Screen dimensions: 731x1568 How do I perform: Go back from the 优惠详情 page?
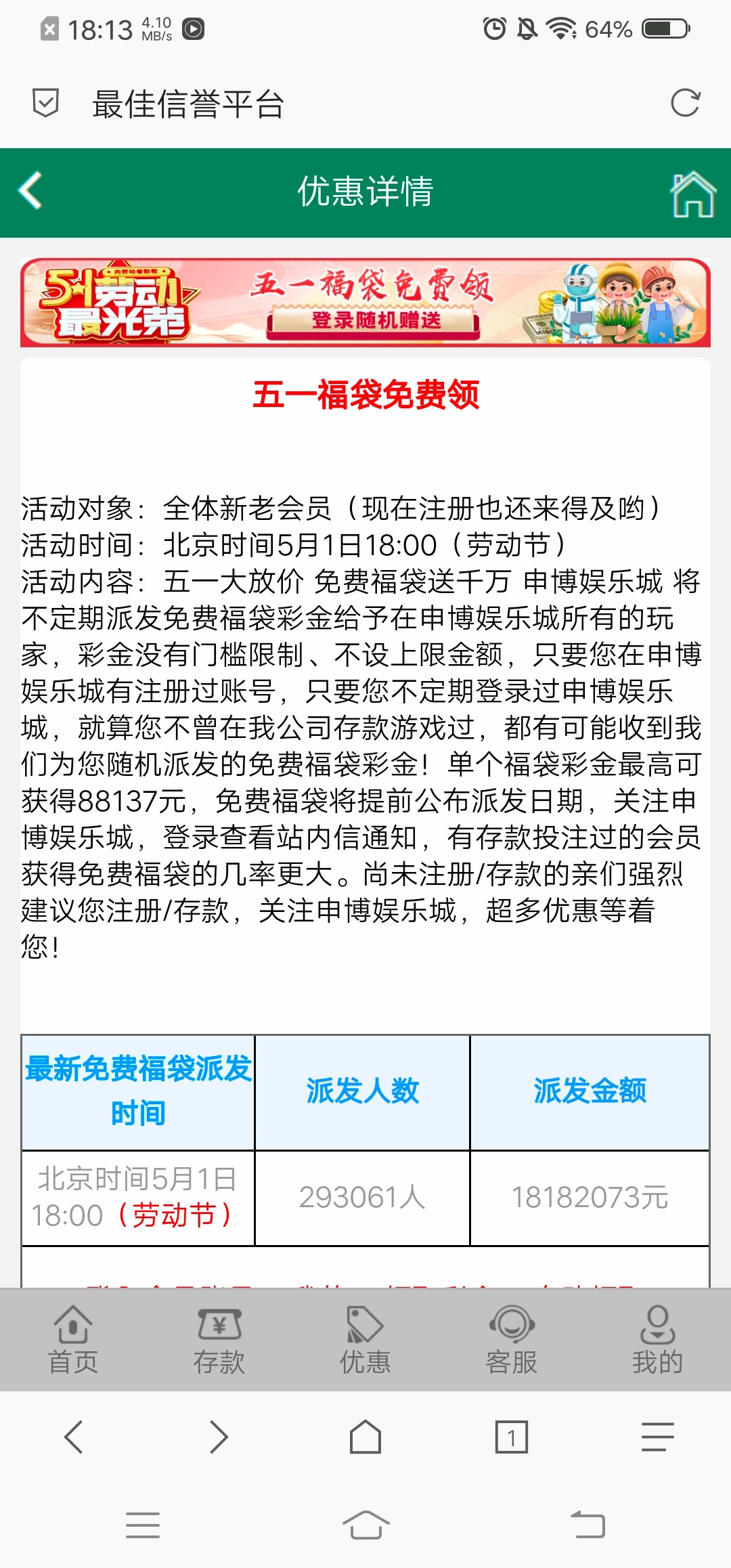30,191
